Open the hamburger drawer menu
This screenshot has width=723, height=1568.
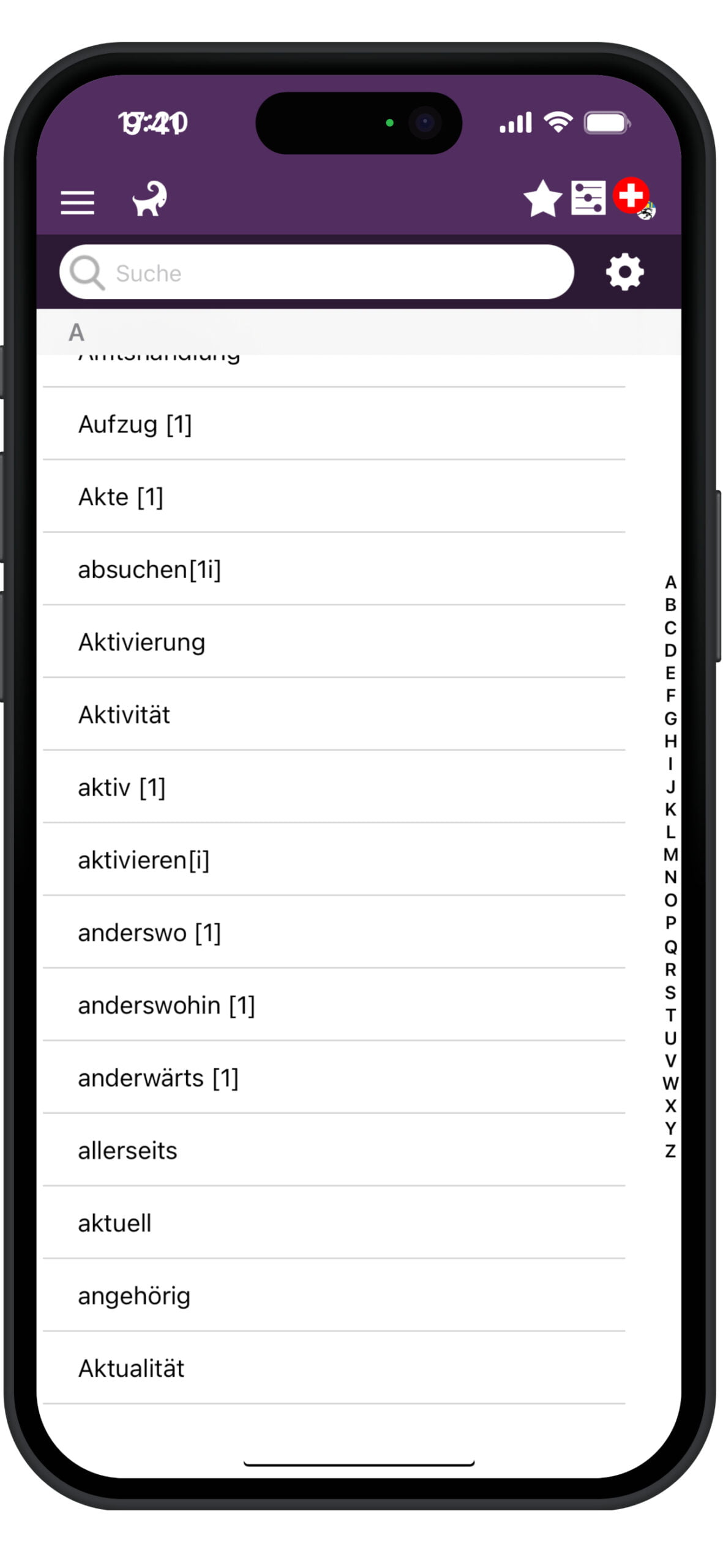point(77,202)
